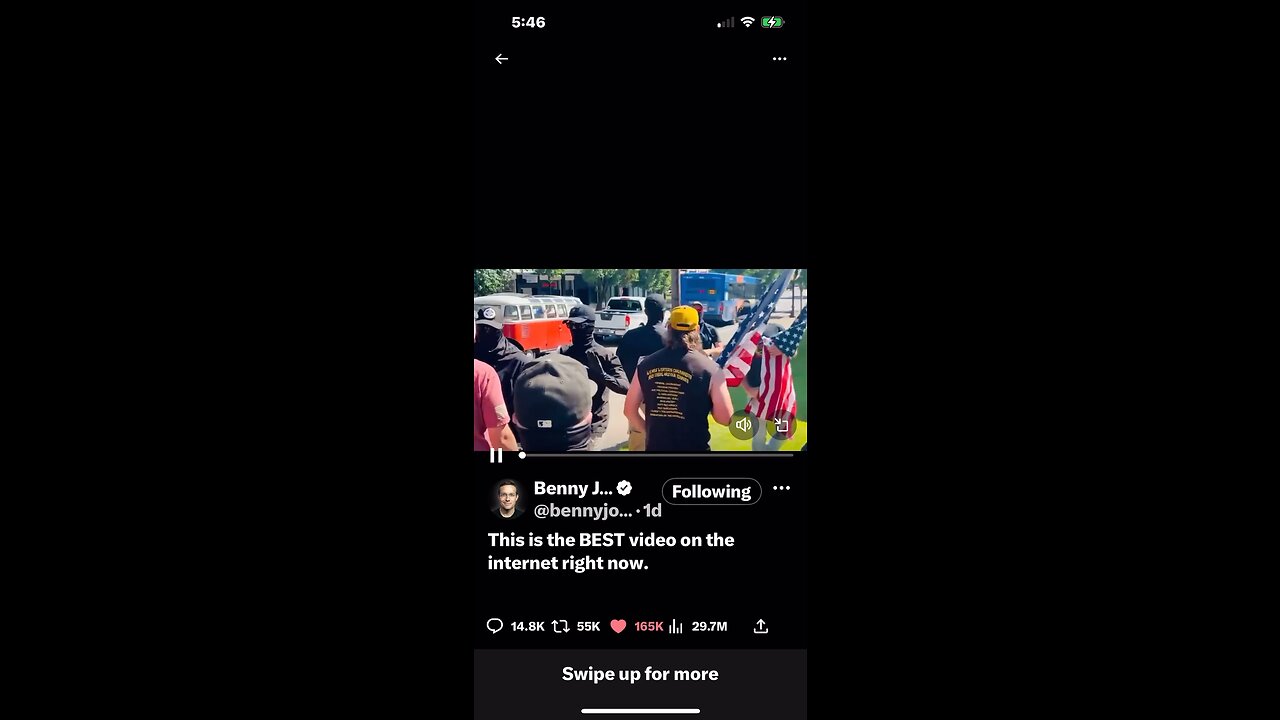This screenshot has height=720, width=1280.
Task: Tap the video progress bar
Action: coord(656,455)
